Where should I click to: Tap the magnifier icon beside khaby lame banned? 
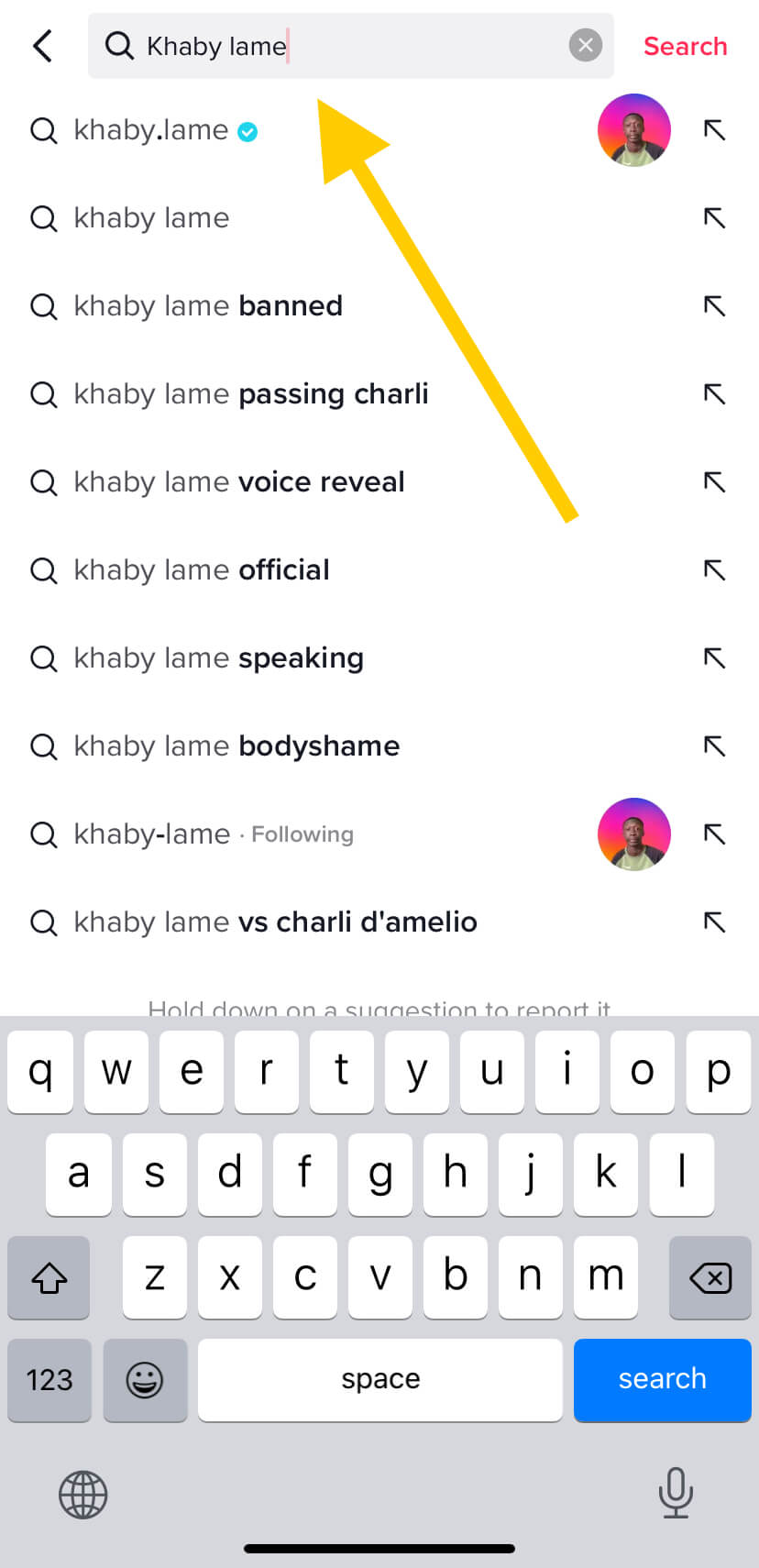tap(43, 305)
